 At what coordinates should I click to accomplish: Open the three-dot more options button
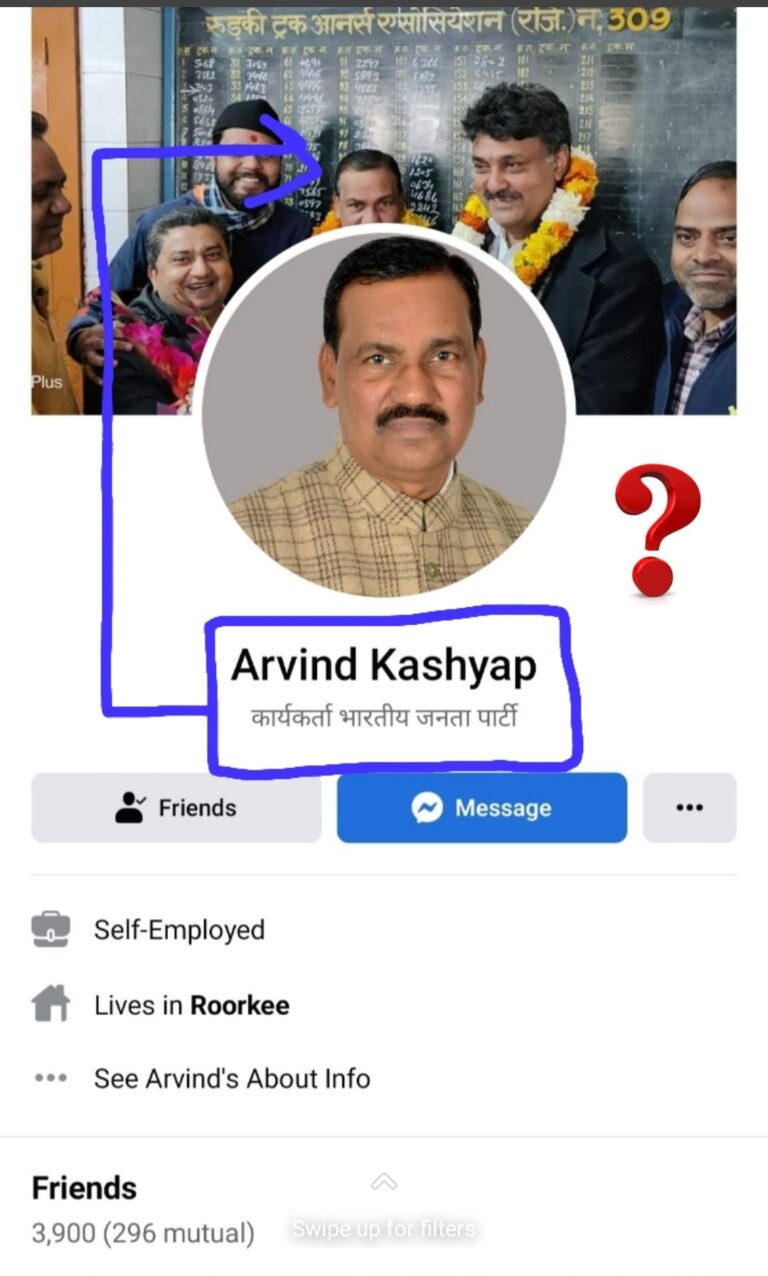[x=690, y=808]
